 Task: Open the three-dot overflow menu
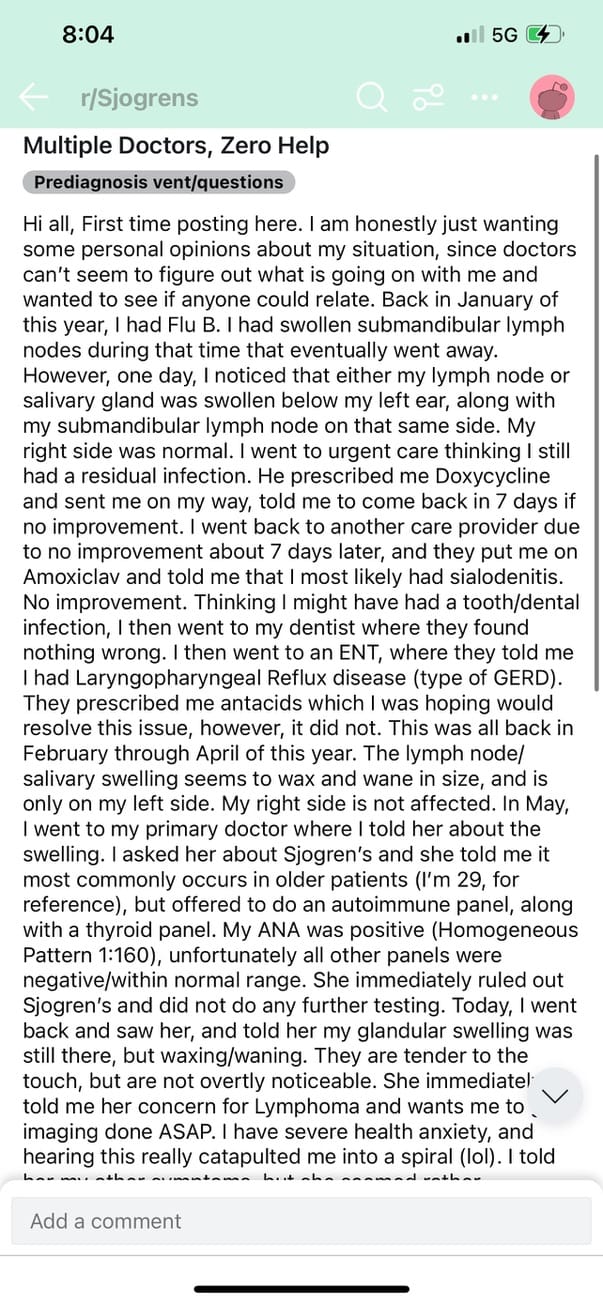[x=483, y=98]
